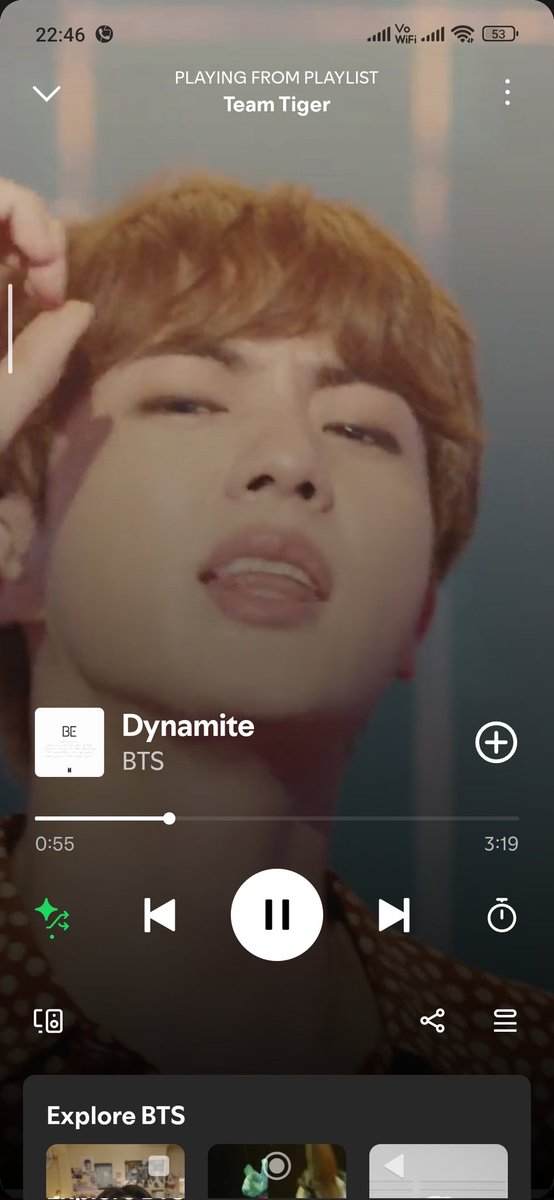Open the second Explore BTS tile
This screenshot has width=554, height=1200.
277,1172
